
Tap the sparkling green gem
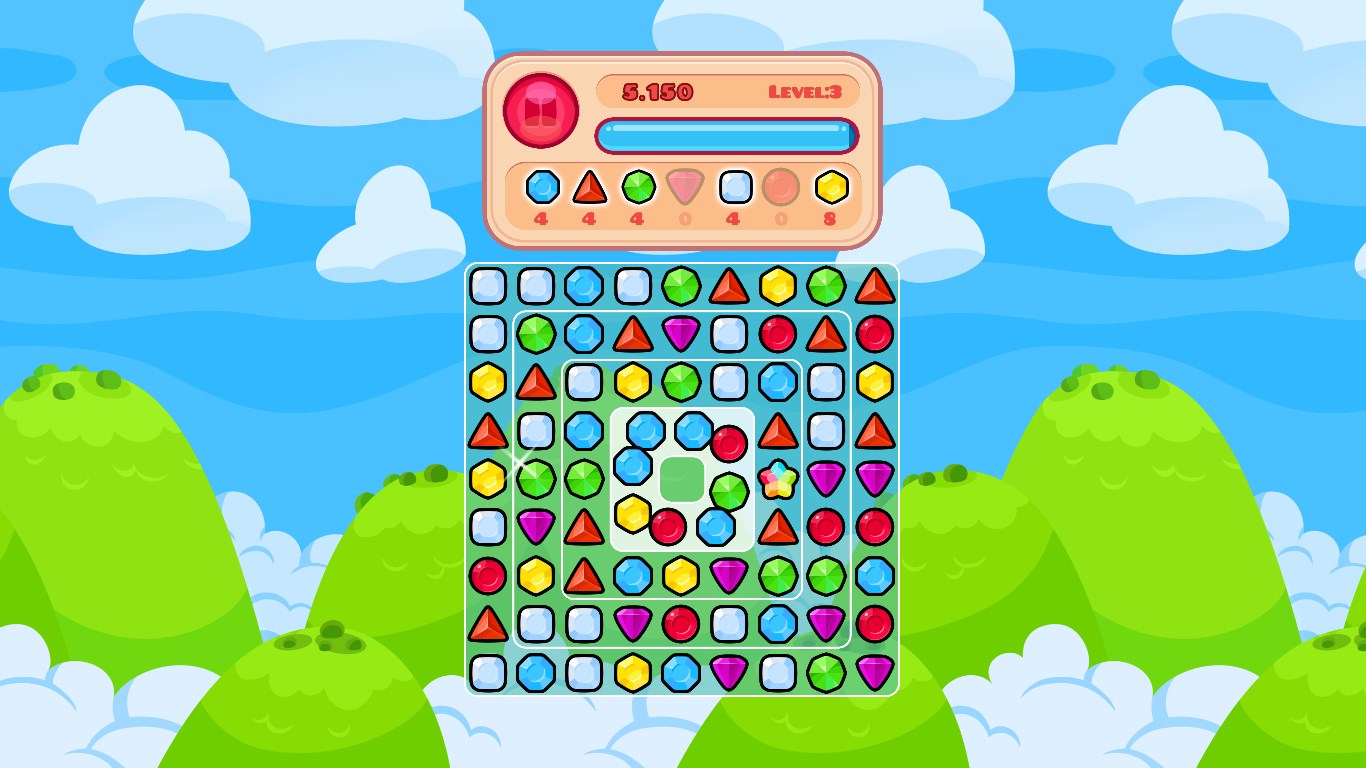click(x=536, y=478)
